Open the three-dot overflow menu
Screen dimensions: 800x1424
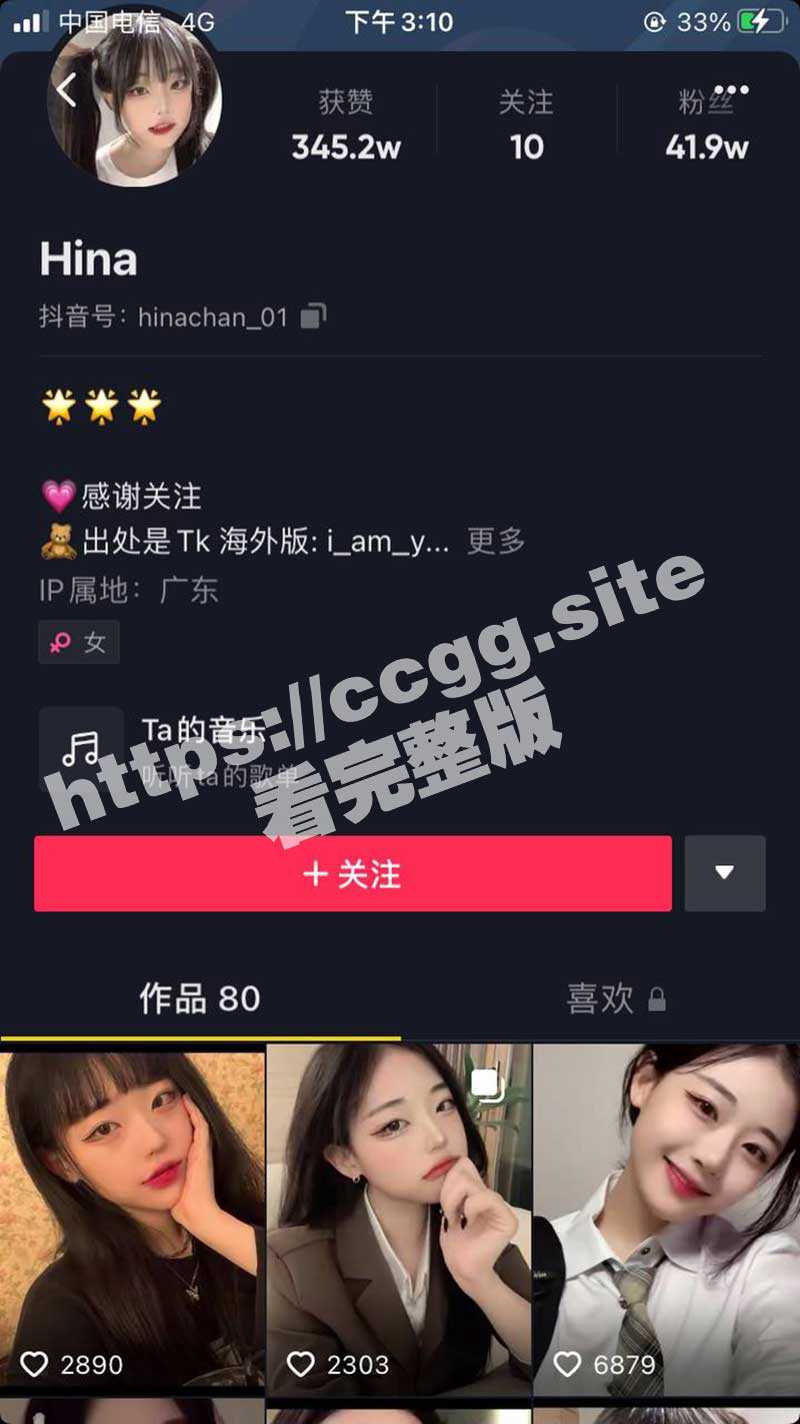(x=731, y=90)
